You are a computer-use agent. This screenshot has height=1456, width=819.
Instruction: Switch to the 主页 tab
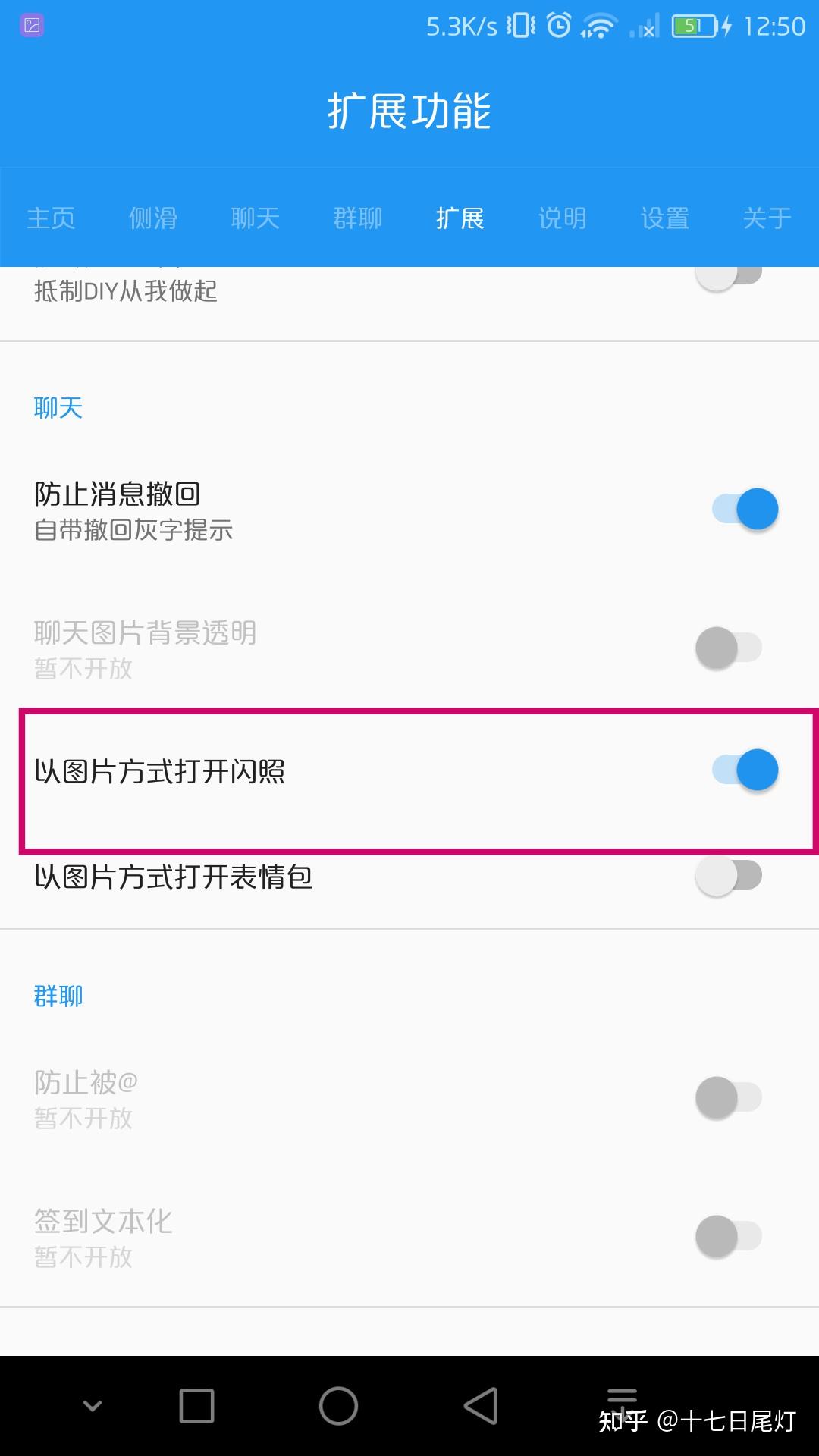click(x=52, y=218)
